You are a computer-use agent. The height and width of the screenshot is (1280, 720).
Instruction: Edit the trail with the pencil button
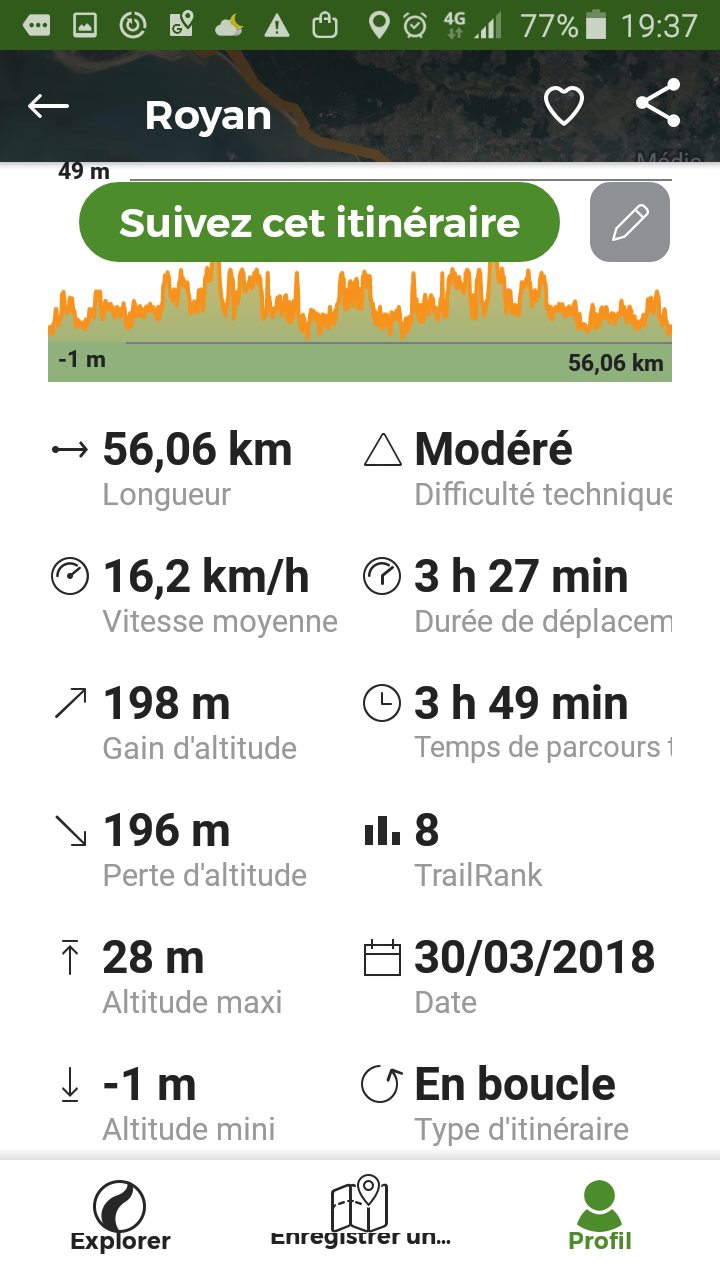(x=630, y=222)
